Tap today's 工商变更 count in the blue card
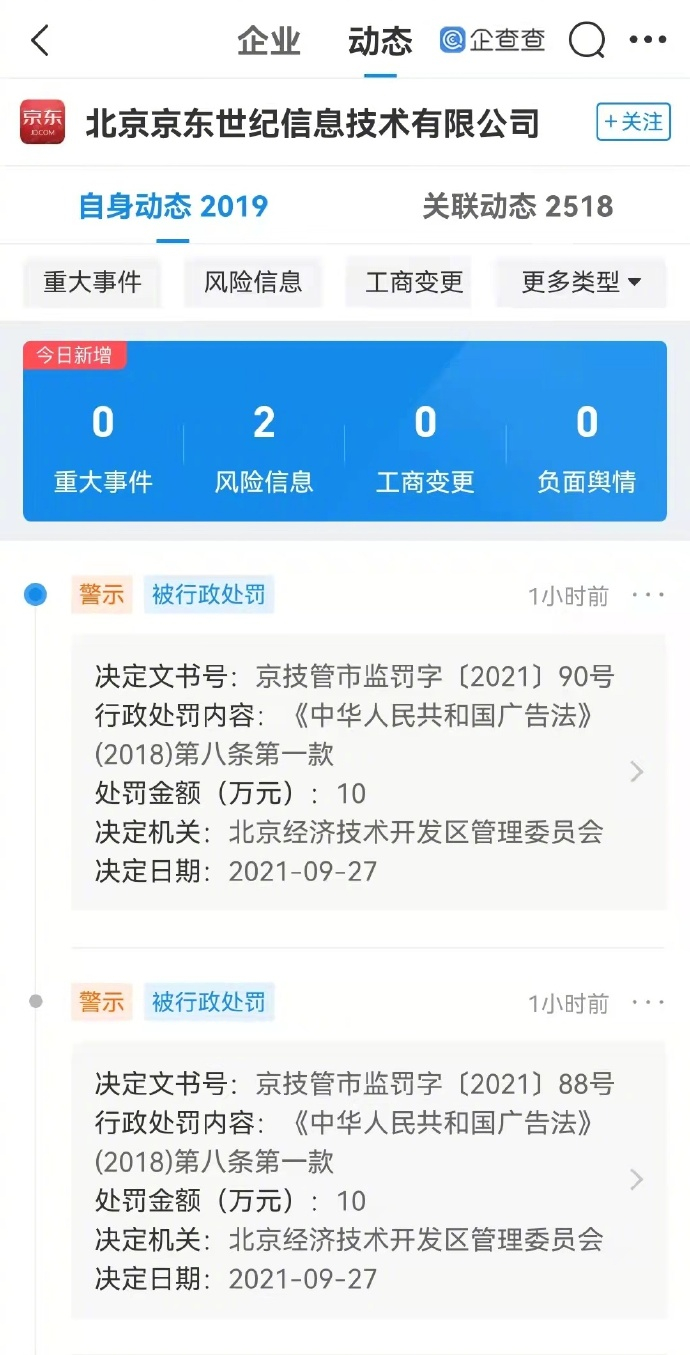This screenshot has height=1355, width=690. tap(425, 446)
